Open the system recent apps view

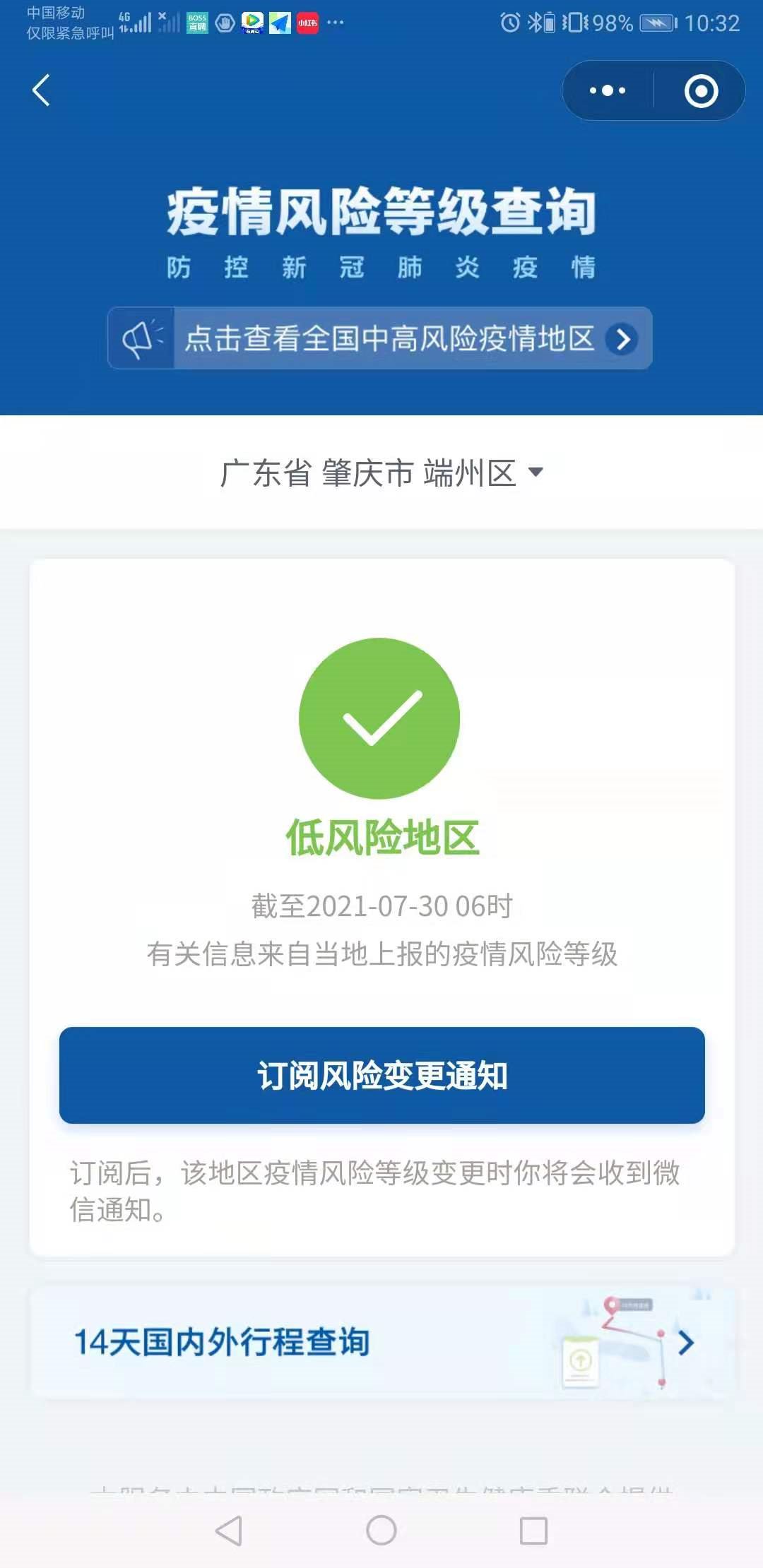tap(533, 1531)
